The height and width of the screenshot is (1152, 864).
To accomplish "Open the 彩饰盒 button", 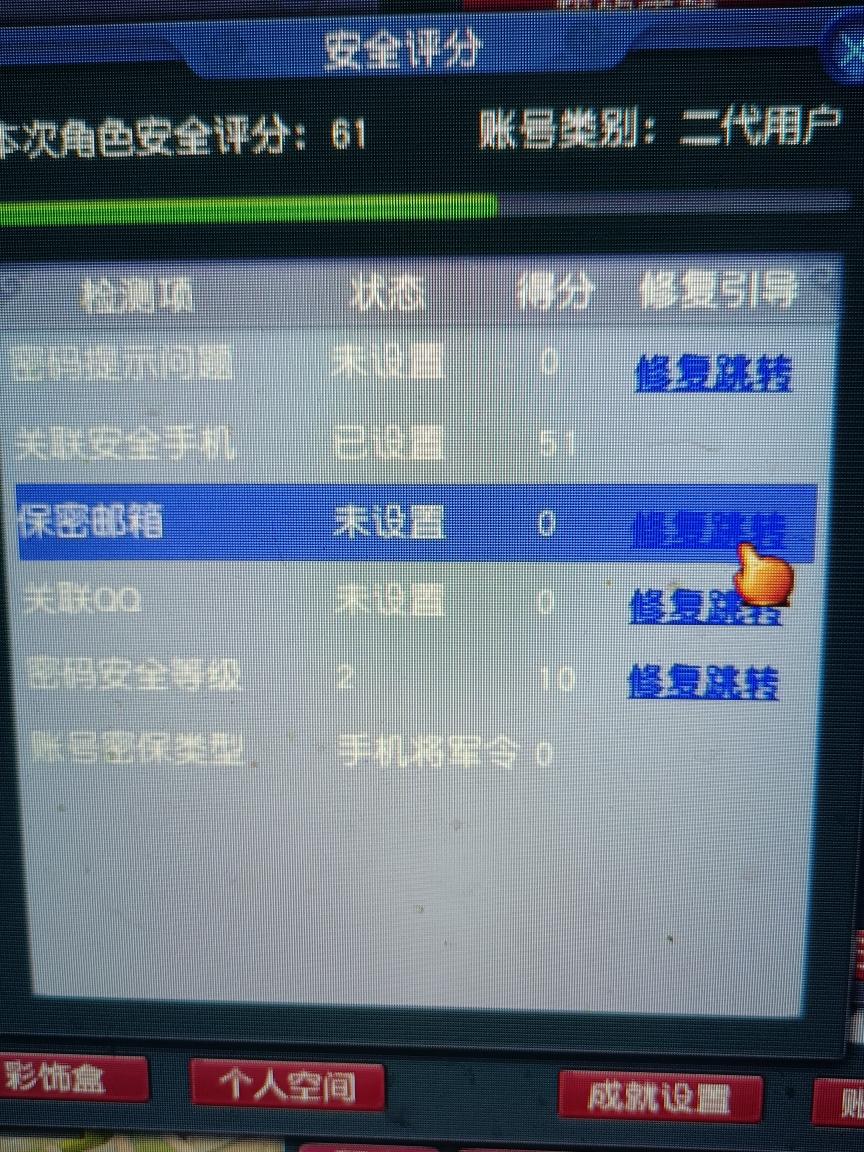I will click(68, 1079).
